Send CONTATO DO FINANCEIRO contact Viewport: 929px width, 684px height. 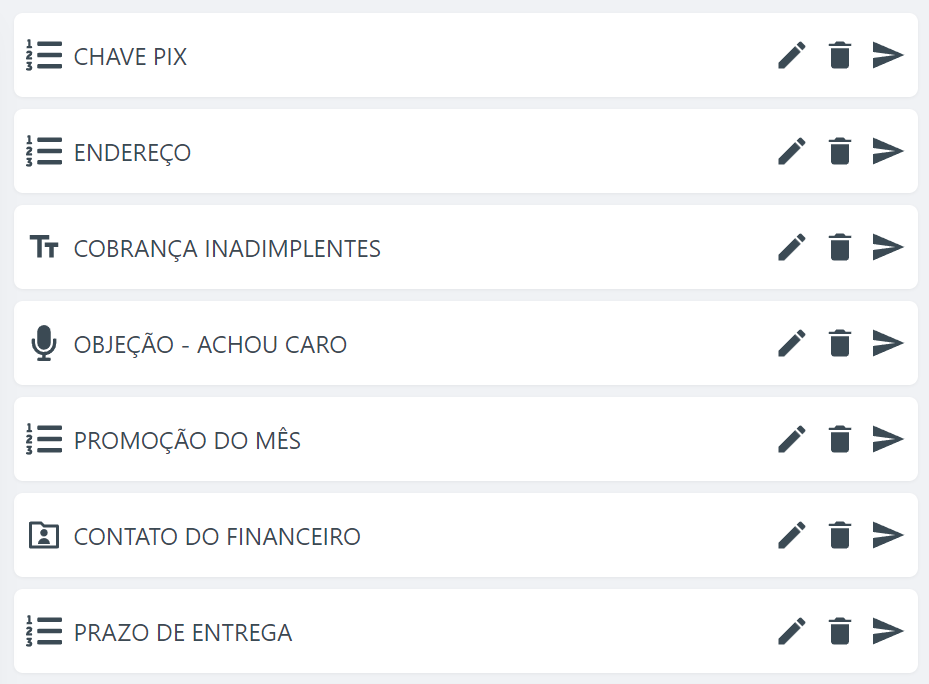coord(887,536)
